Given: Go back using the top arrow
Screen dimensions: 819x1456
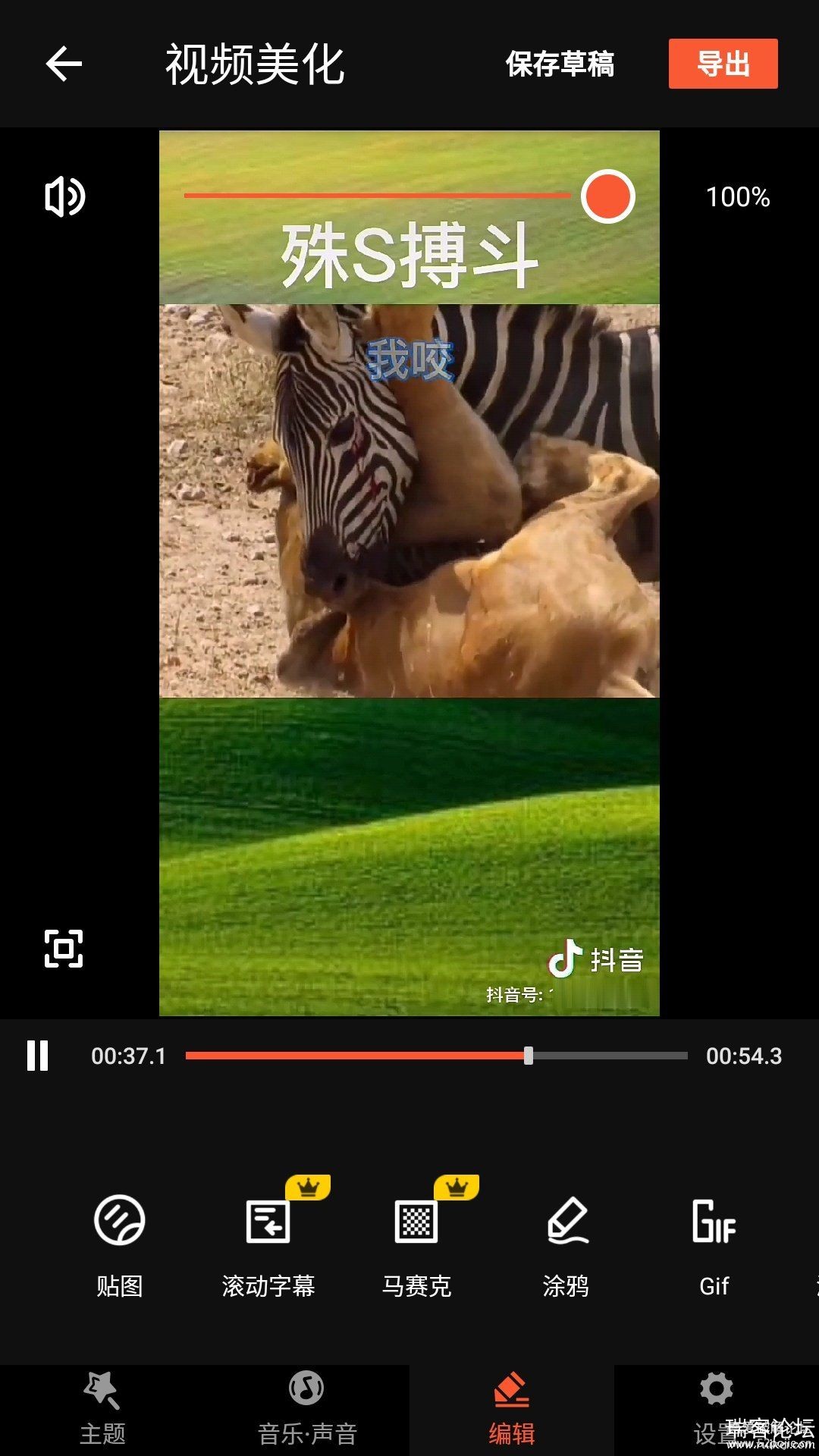Looking at the screenshot, I should click(x=64, y=64).
